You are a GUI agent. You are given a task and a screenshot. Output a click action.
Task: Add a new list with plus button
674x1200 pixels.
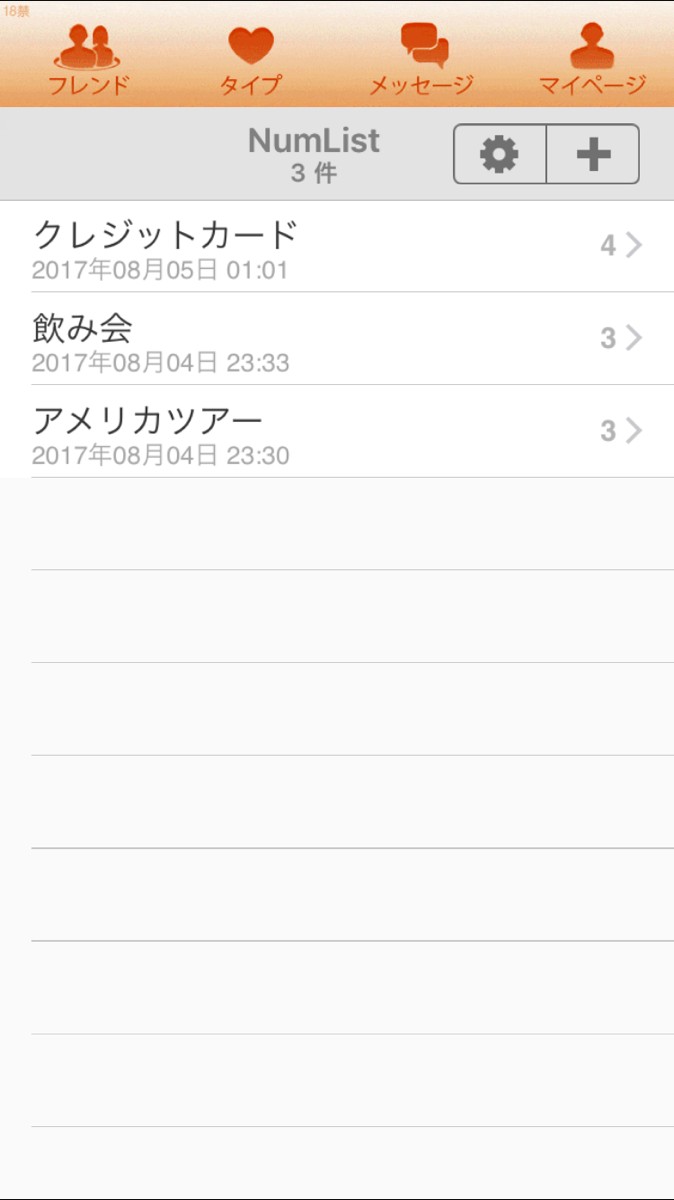coord(593,154)
